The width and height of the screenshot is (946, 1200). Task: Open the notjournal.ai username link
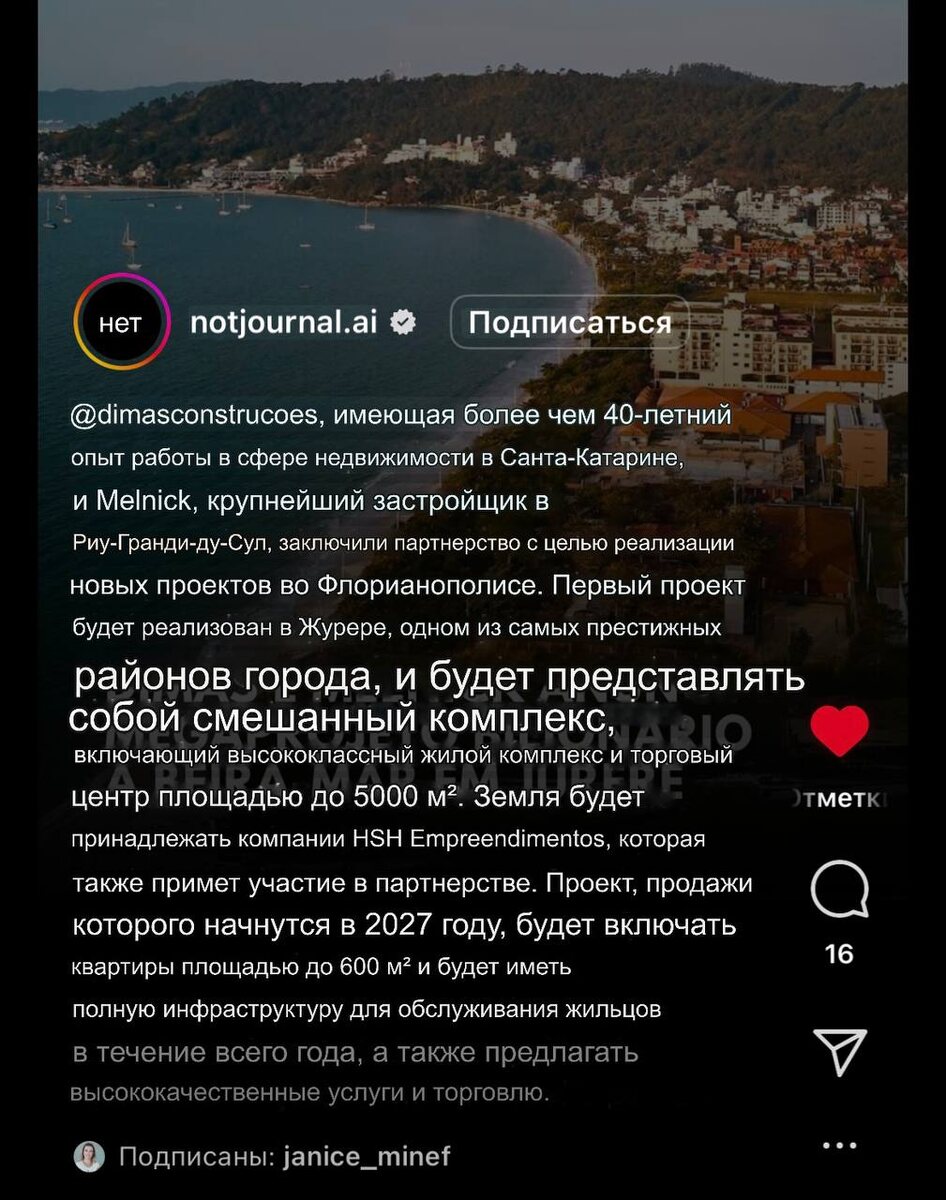coord(283,321)
